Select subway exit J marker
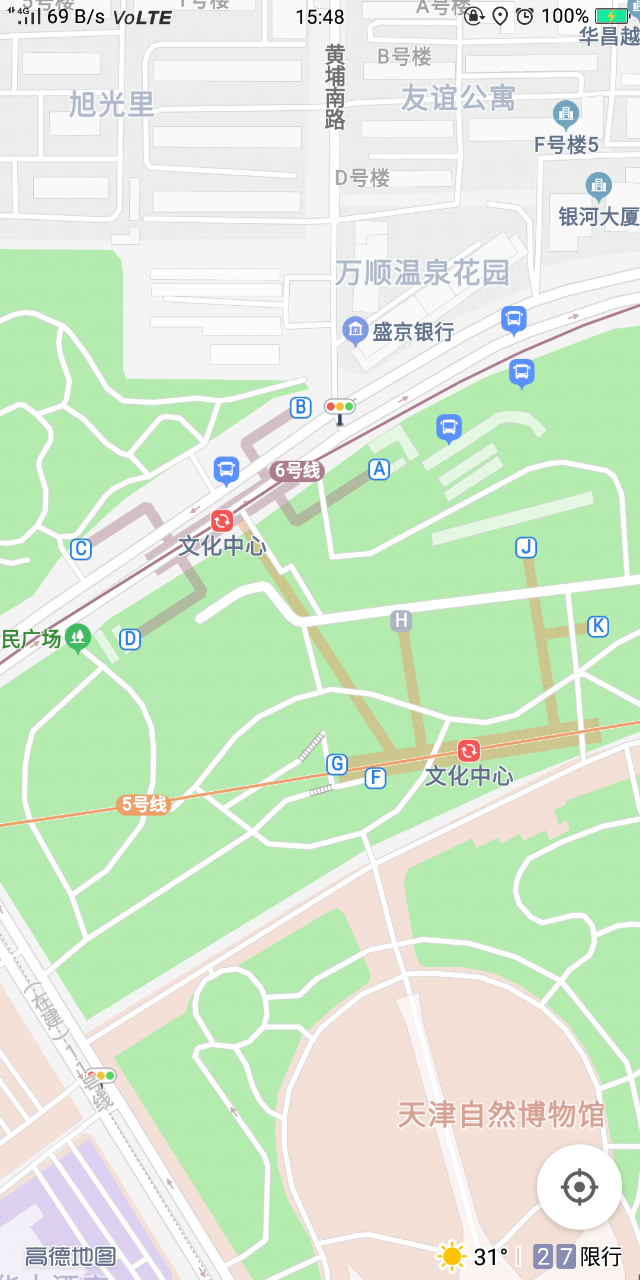This screenshot has height=1280, width=640. coord(525,547)
